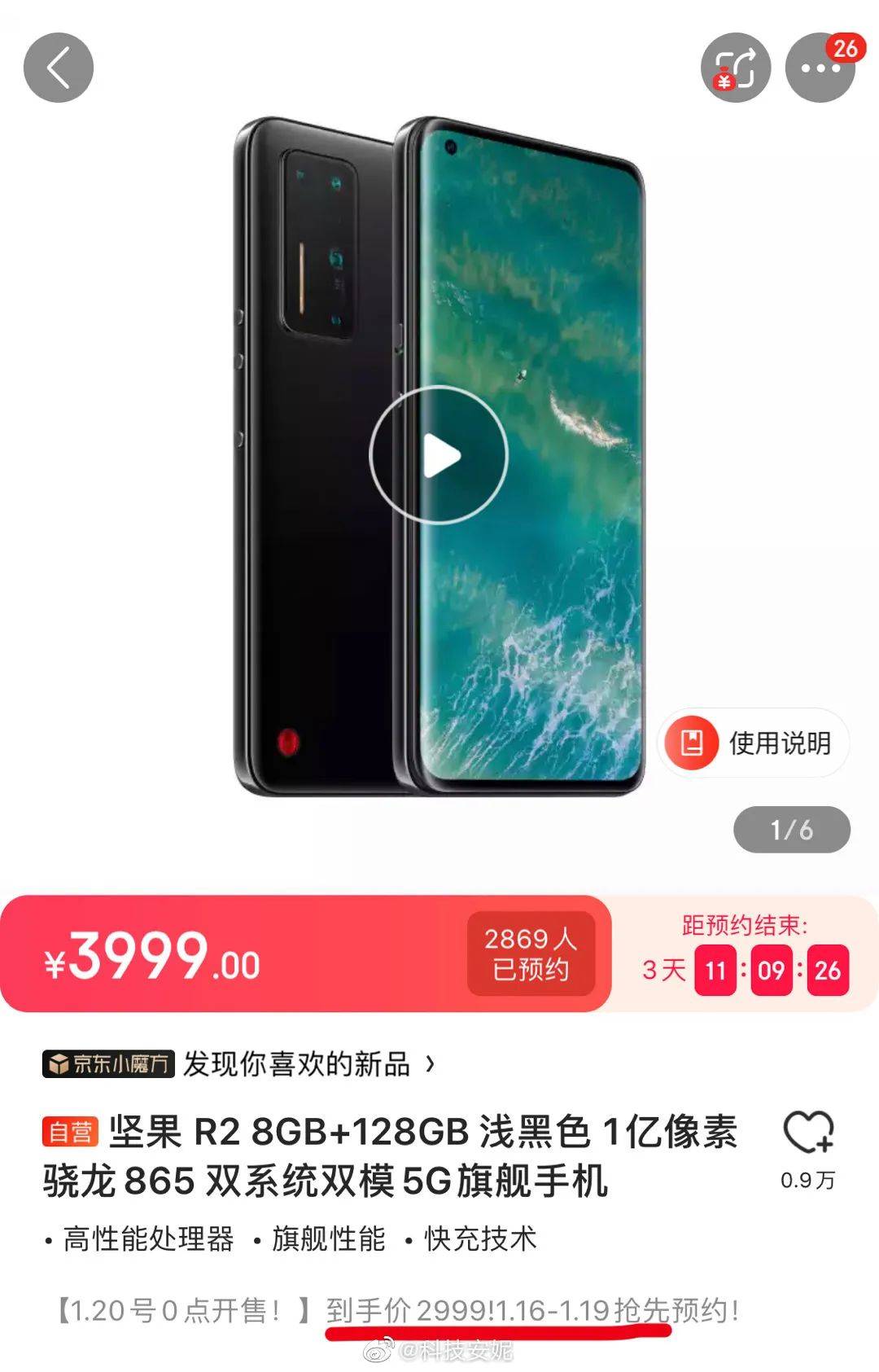
Task: Go back using the top-left arrow
Action: pos(59,68)
